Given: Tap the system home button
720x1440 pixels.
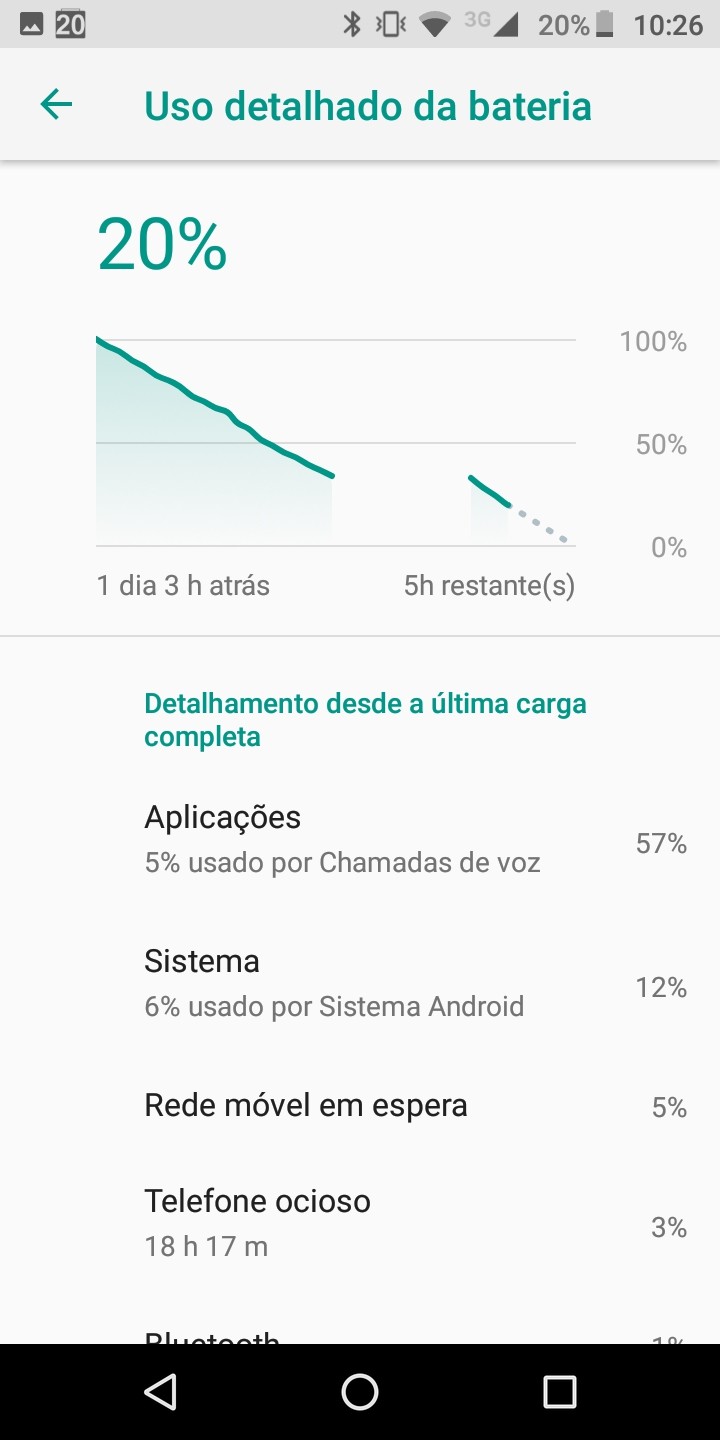Looking at the screenshot, I should click(360, 1392).
